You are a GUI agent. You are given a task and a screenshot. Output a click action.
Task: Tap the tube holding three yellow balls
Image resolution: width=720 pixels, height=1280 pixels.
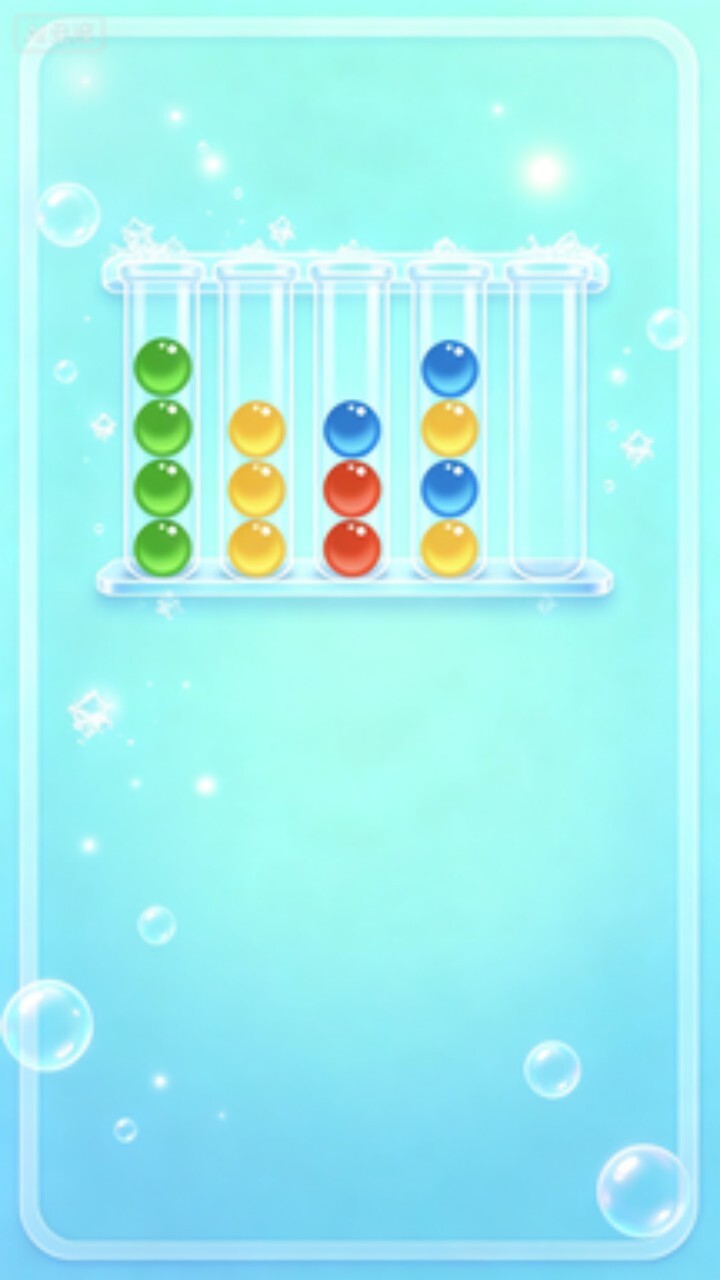point(257,420)
